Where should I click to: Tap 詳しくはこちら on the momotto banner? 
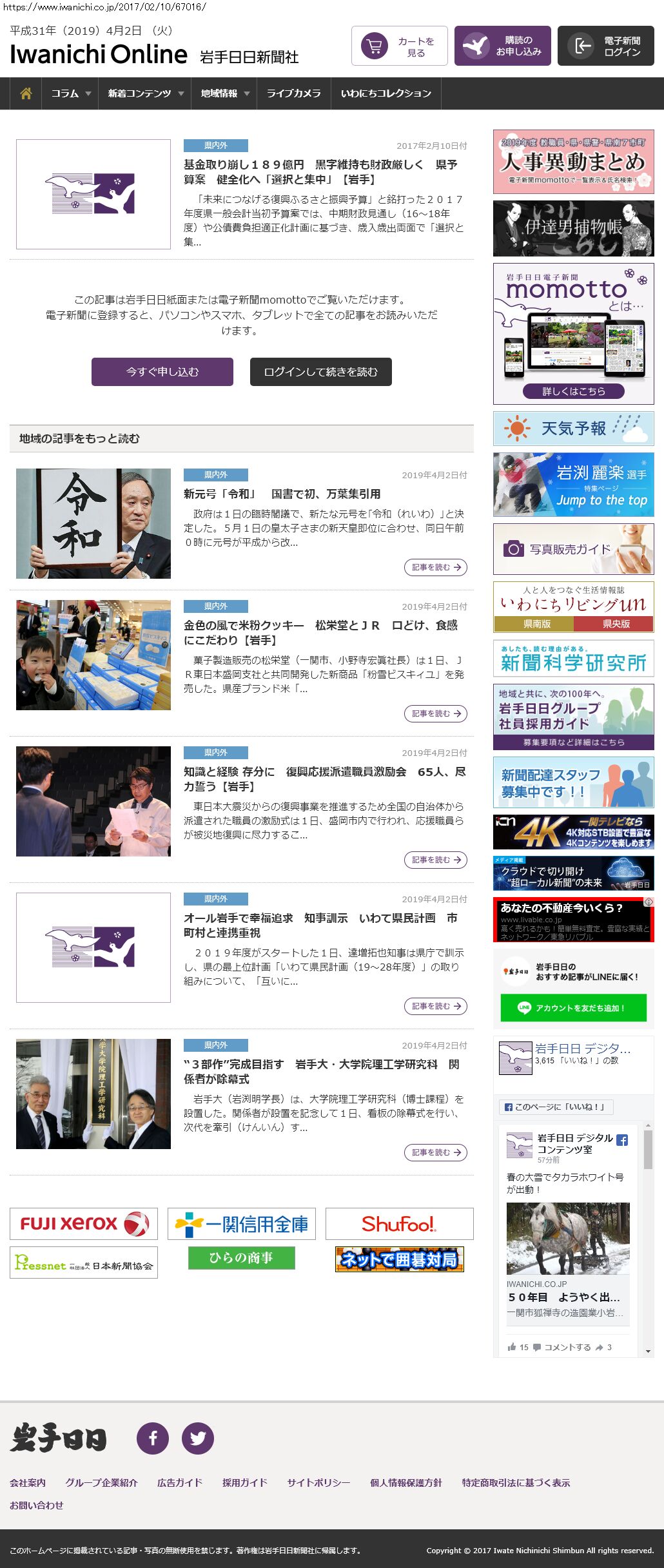point(573,391)
